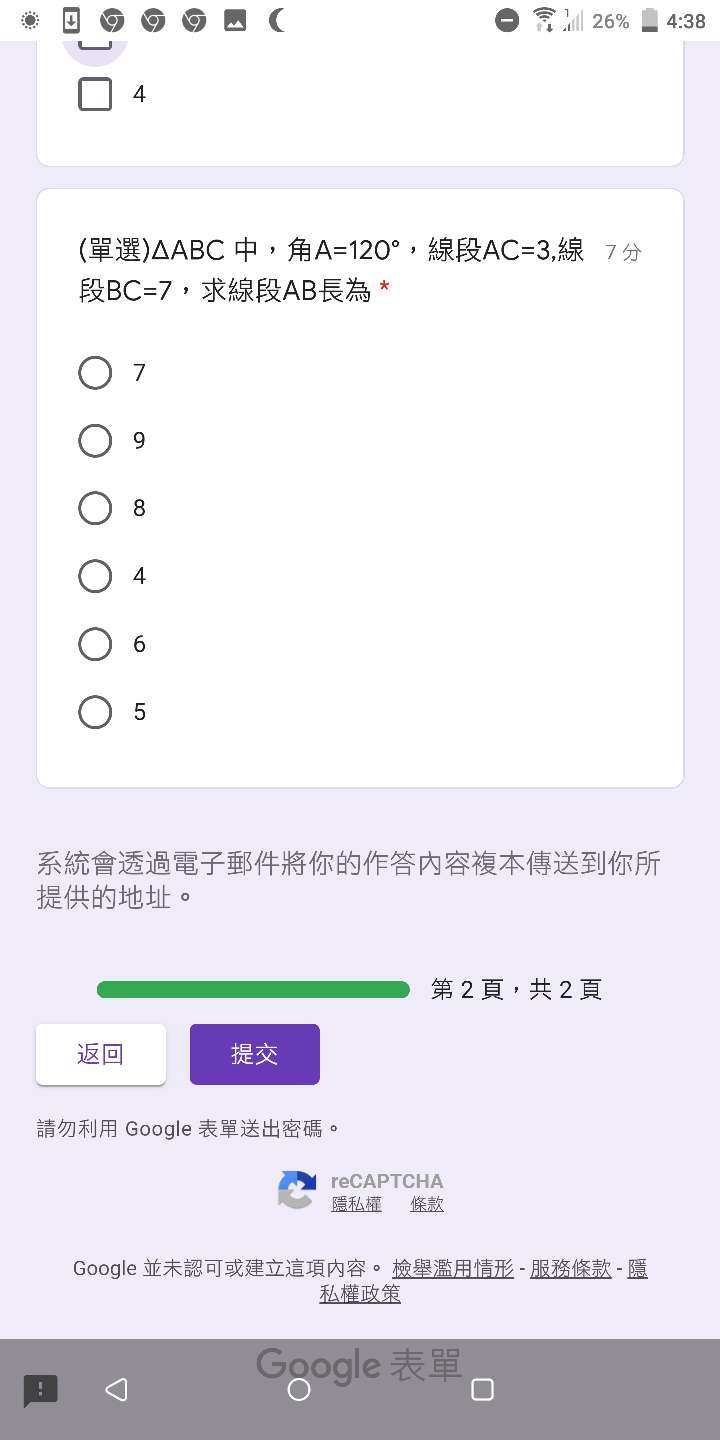The image size is (720, 1440).
Task: Open reCAPTCHA 隱私權 link
Action: (x=356, y=1204)
